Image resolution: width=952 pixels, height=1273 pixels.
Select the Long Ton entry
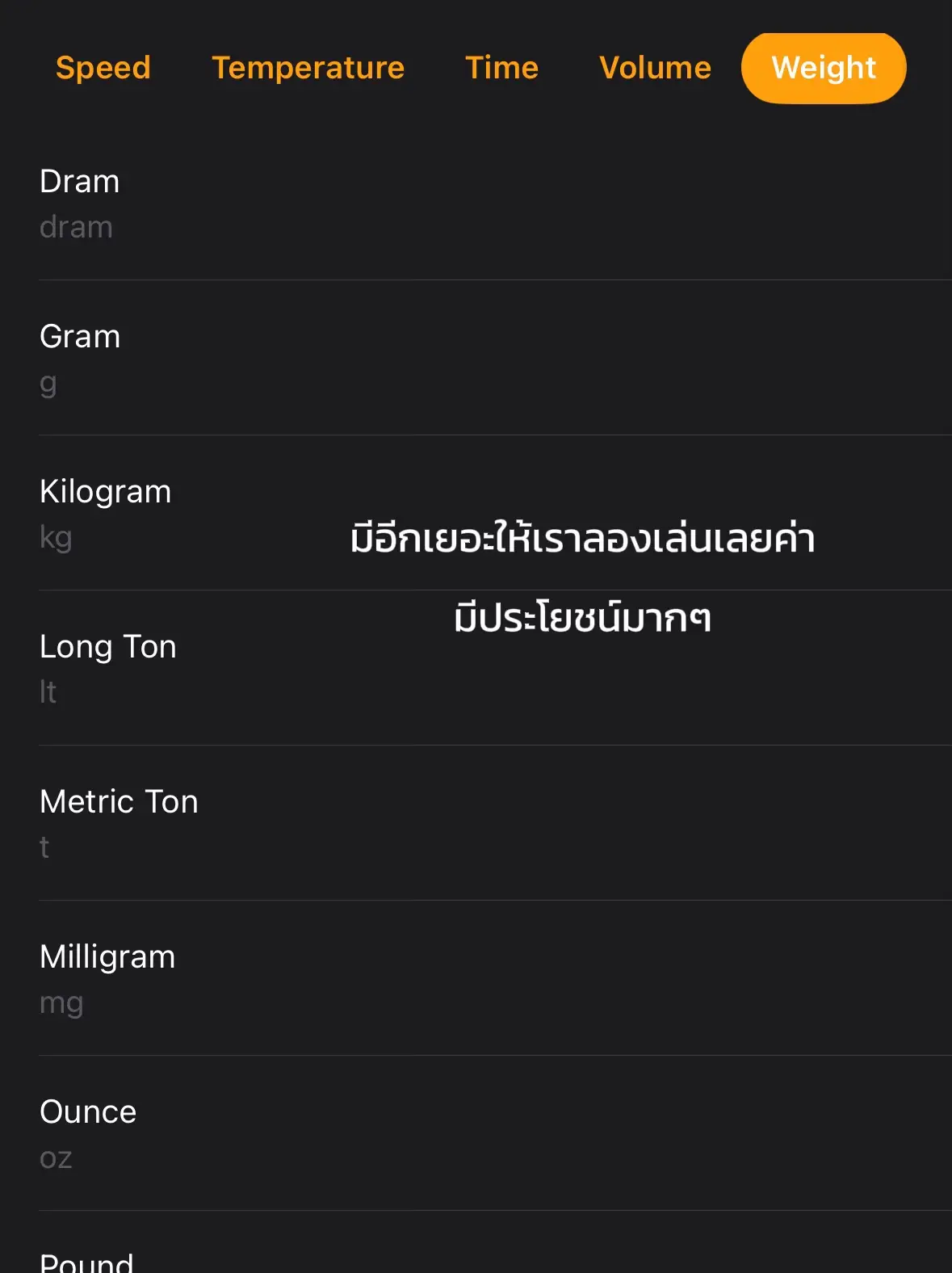109,646
